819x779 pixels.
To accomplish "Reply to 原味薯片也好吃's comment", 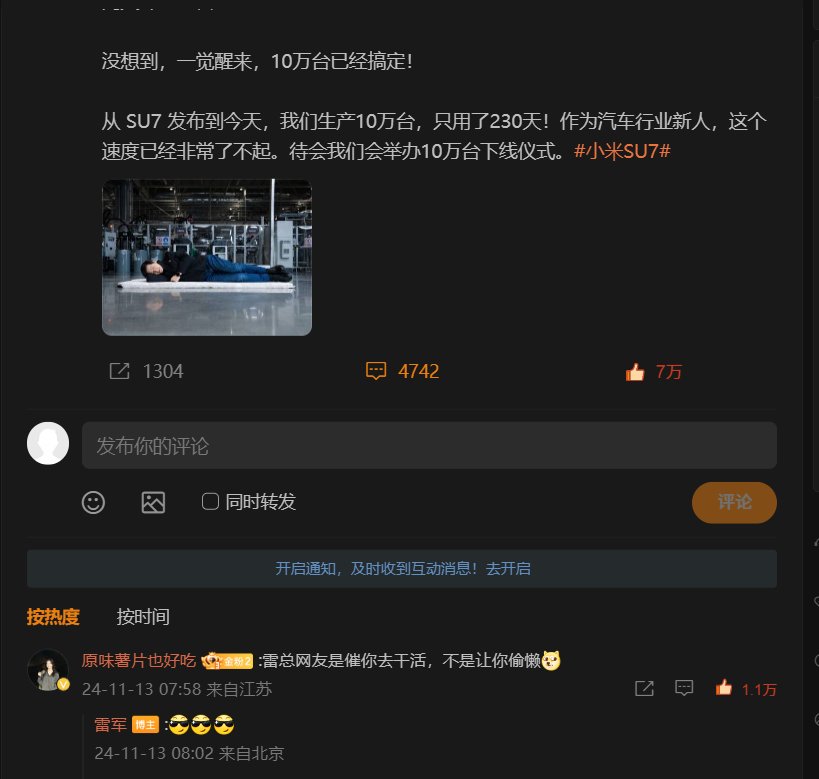I will point(684,688).
